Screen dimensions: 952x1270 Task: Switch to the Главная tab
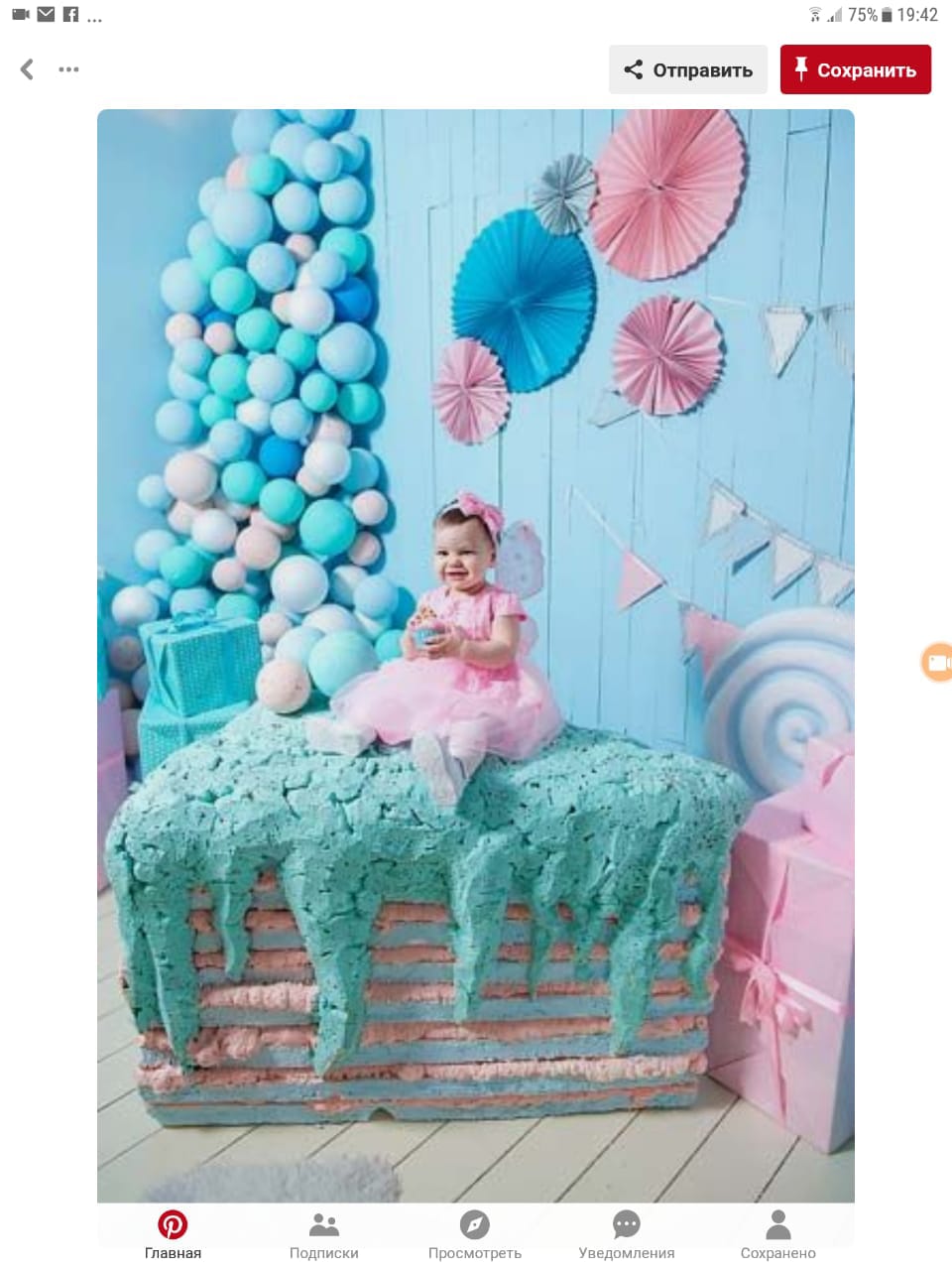coord(173,1235)
